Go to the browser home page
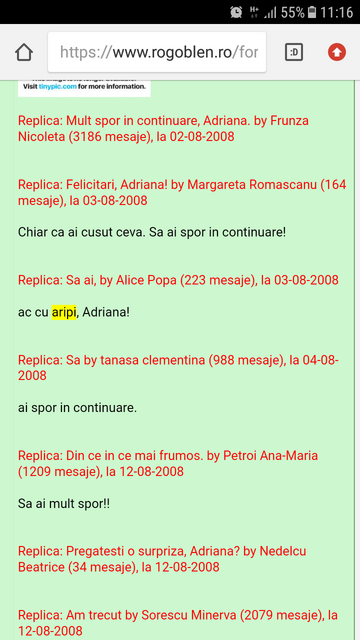This screenshot has height=640, width=360. pos(24,52)
